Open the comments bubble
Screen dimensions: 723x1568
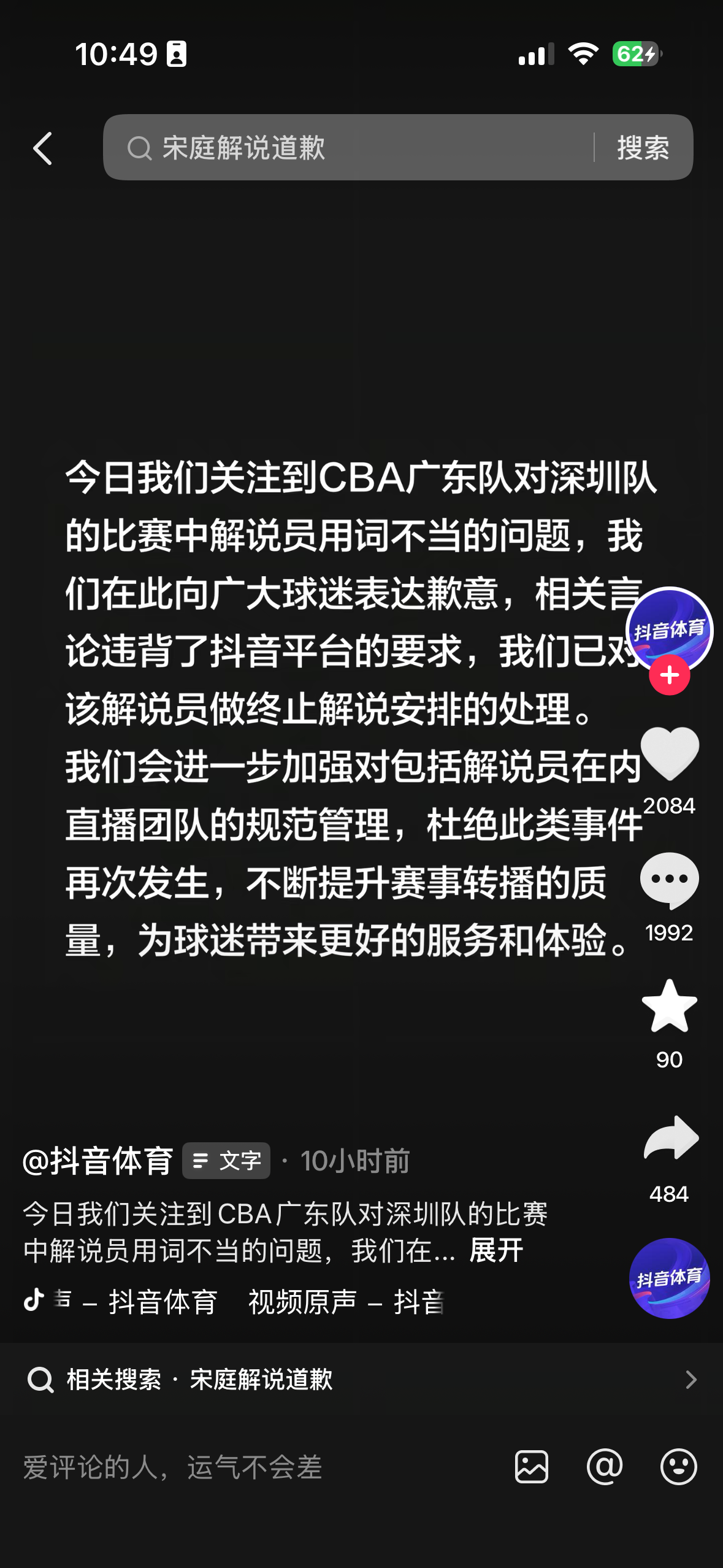[x=669, y=880]
